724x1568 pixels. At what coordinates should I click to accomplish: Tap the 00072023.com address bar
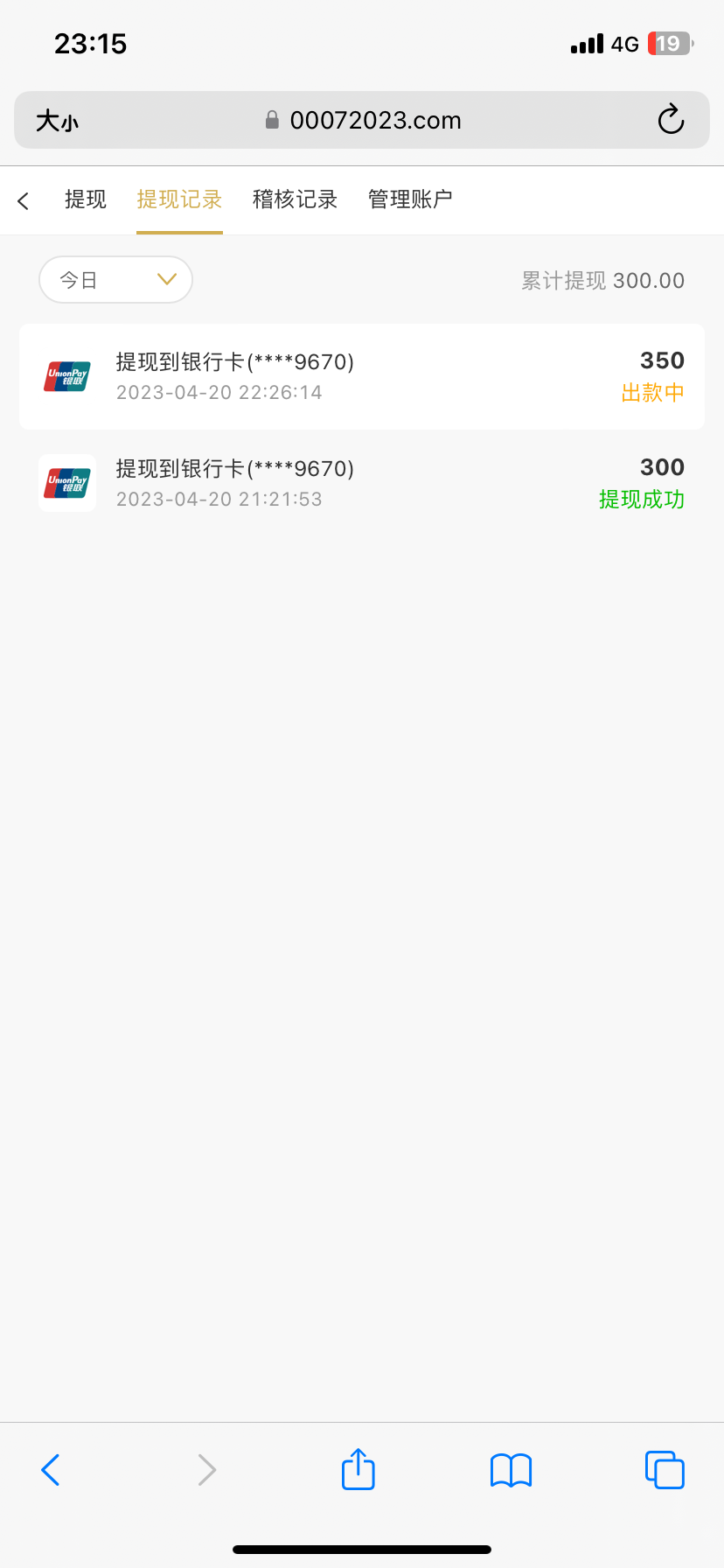pyautogui.click(x=364, y=120)
